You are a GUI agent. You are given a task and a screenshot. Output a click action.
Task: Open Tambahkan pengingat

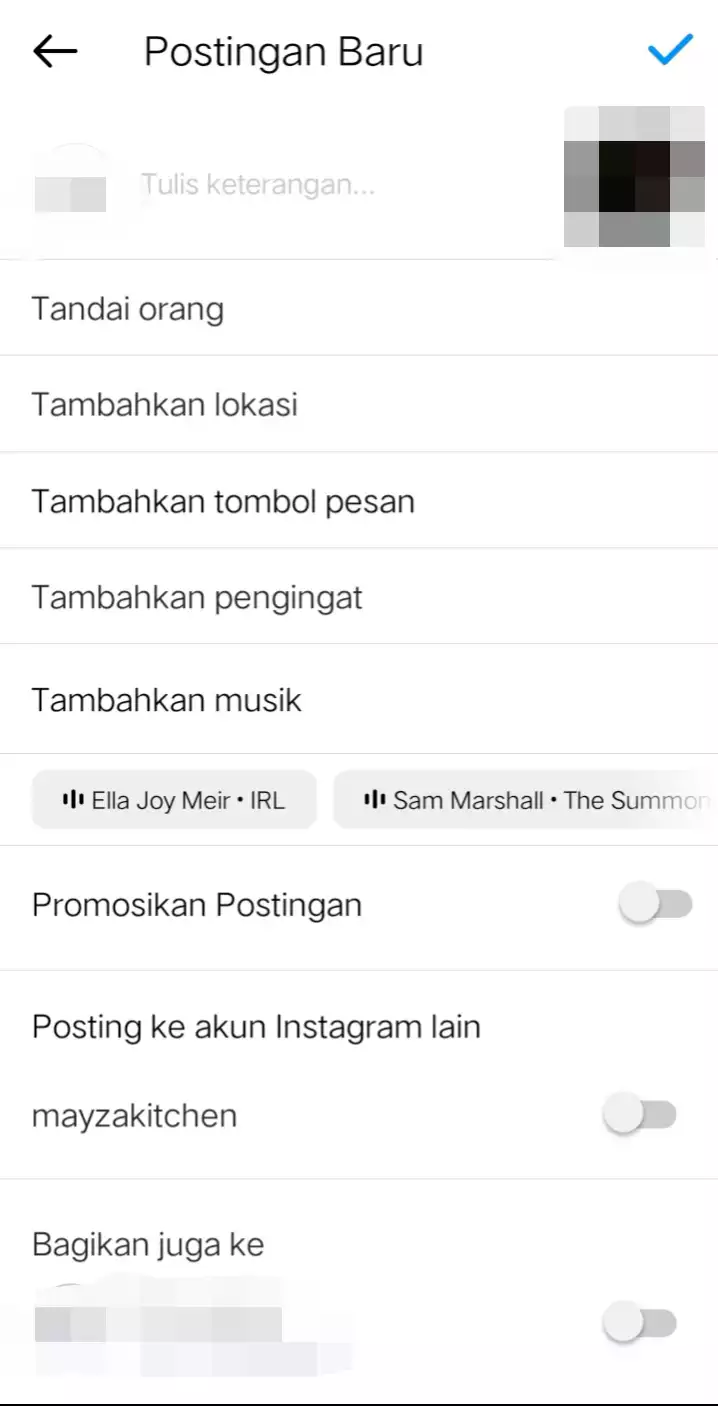(359, 597)
